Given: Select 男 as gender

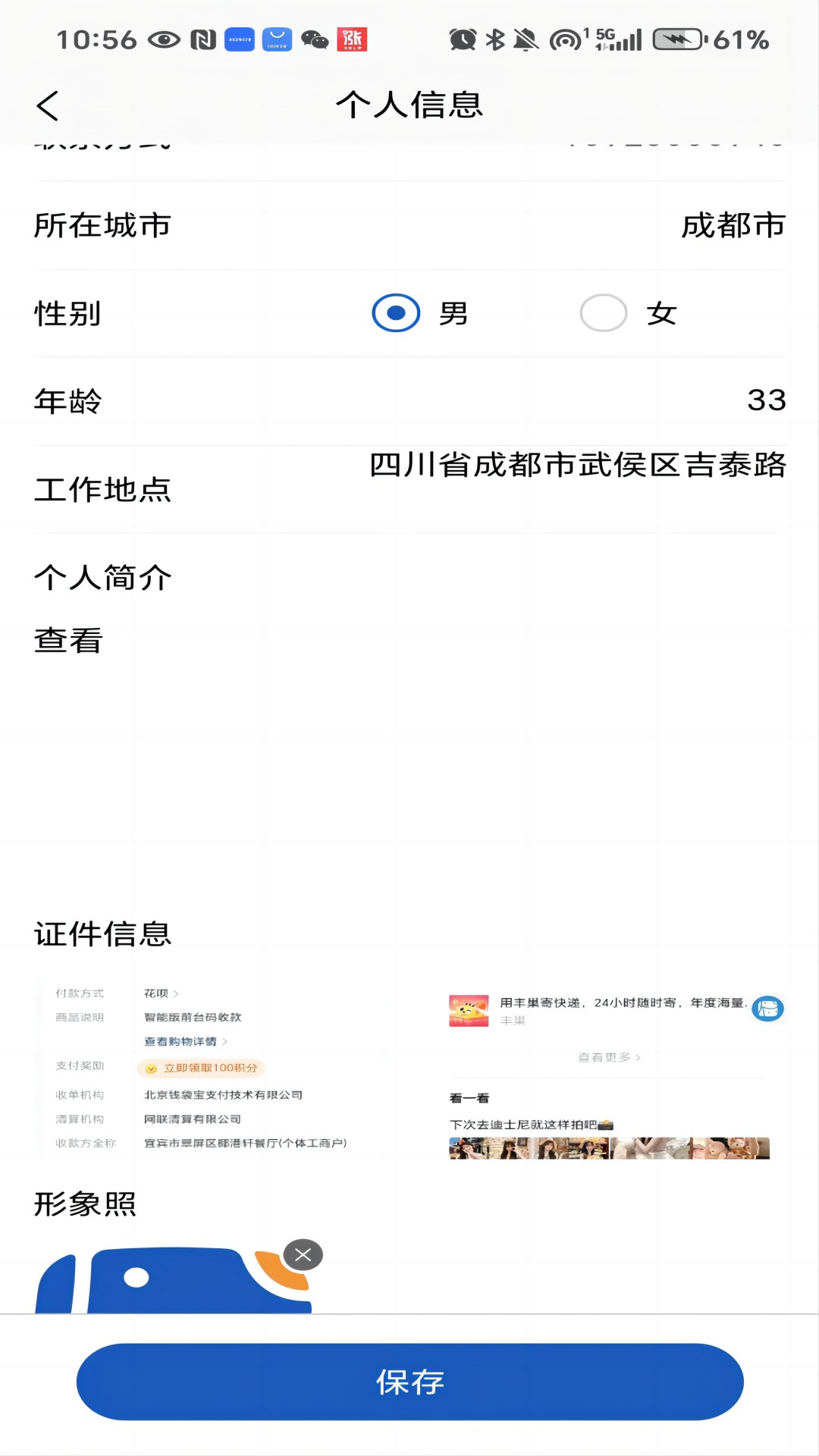Looking at the screenshot, I should pyautogui.click(x=396, y=313).
